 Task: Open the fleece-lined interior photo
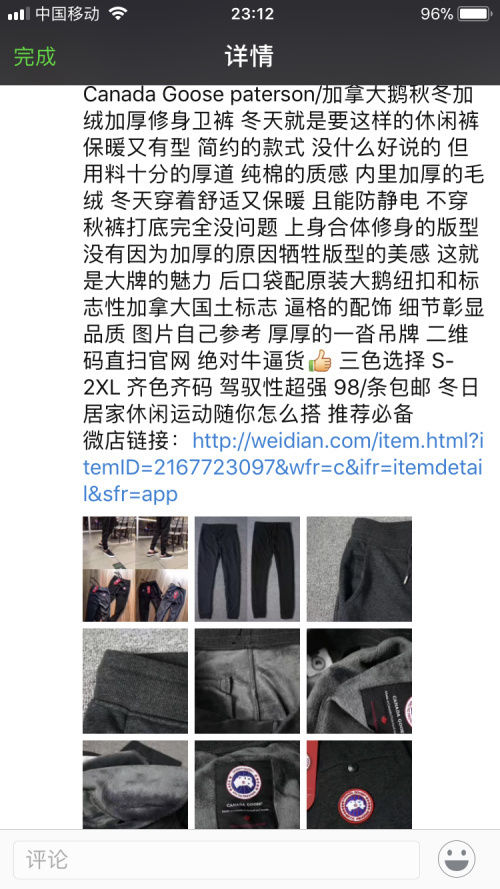(247, 681)
